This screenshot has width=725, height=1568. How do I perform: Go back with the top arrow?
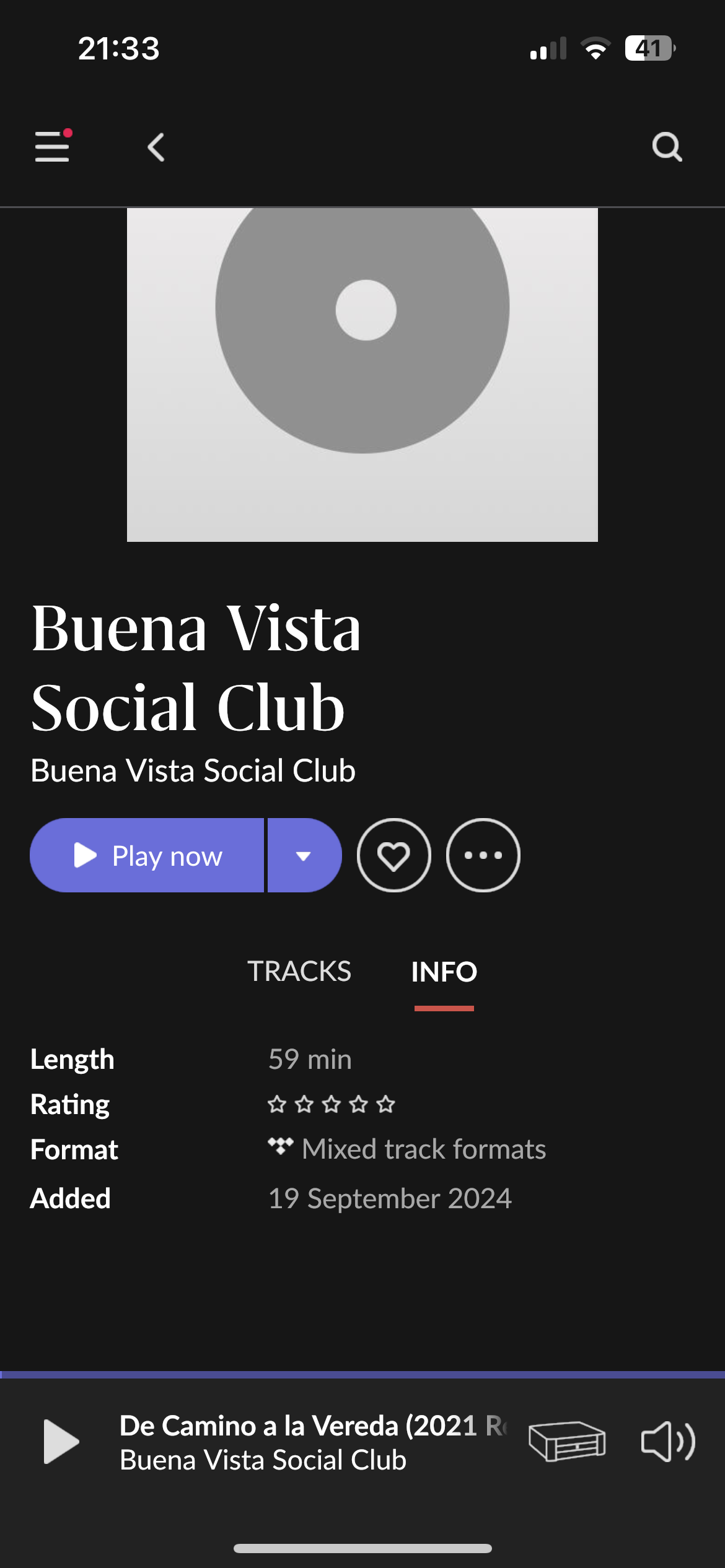click(x=156, y=147)
